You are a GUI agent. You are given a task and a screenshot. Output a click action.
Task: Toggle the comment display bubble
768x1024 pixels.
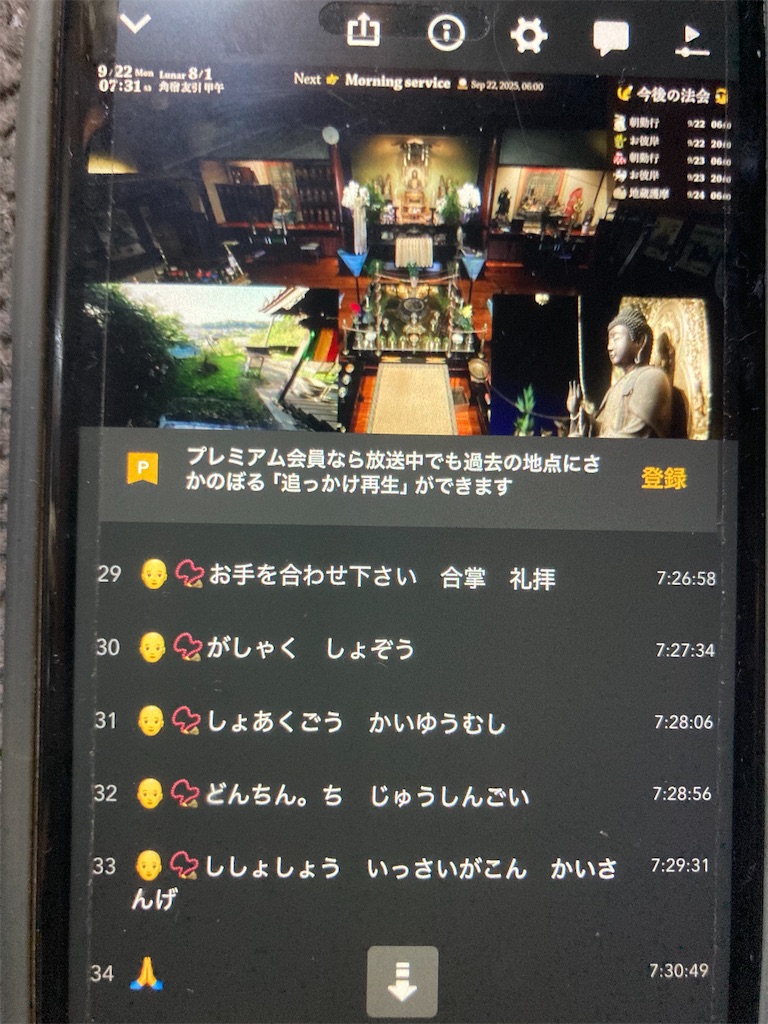(x=611, y=37)
